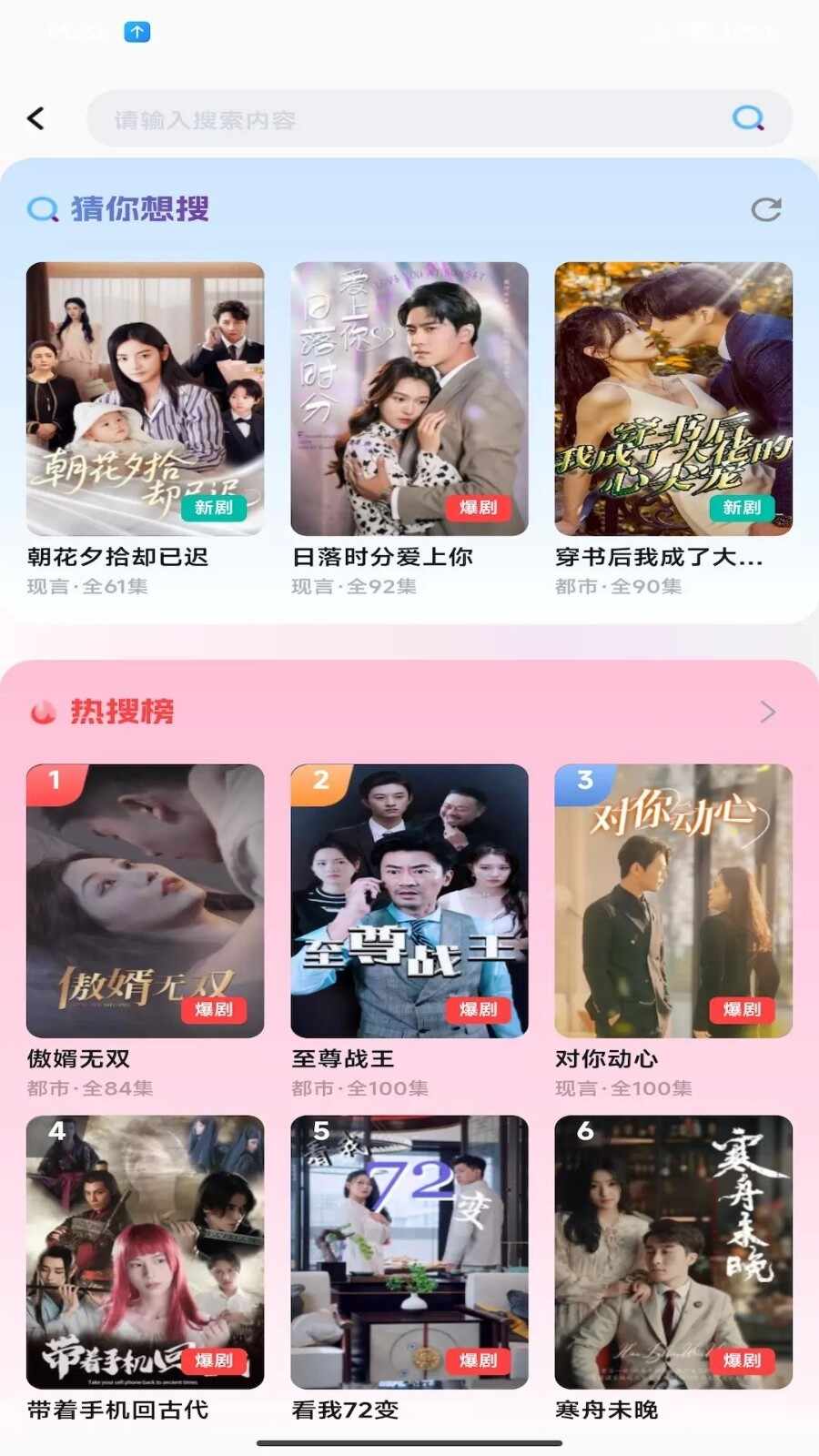This screenshot has height=1456, width=819.
Task: Open the drama 朝花夕拾却已迟
Action: click(x=145, y=399)
